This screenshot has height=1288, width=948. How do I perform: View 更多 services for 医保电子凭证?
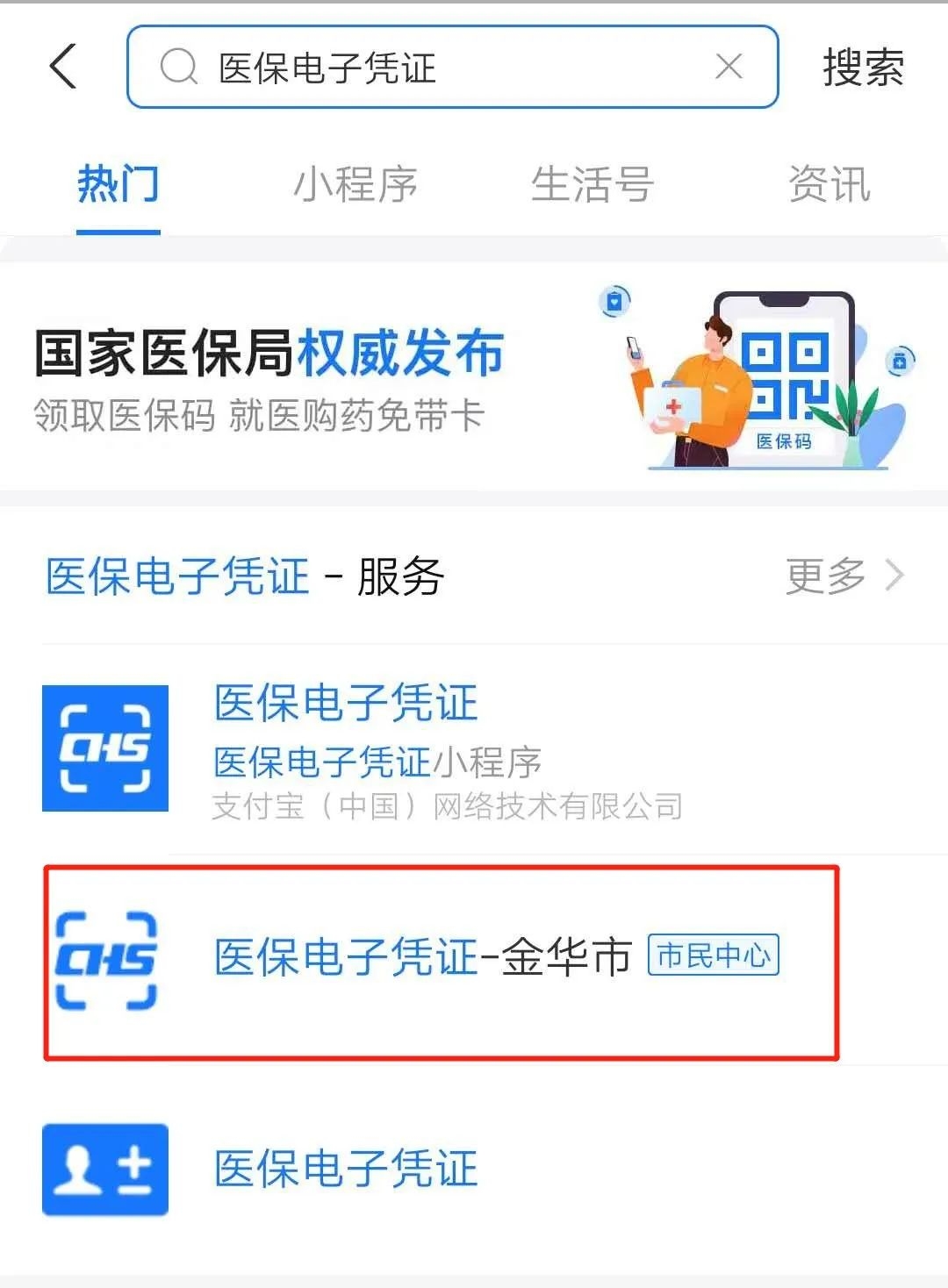coord(843,576)
